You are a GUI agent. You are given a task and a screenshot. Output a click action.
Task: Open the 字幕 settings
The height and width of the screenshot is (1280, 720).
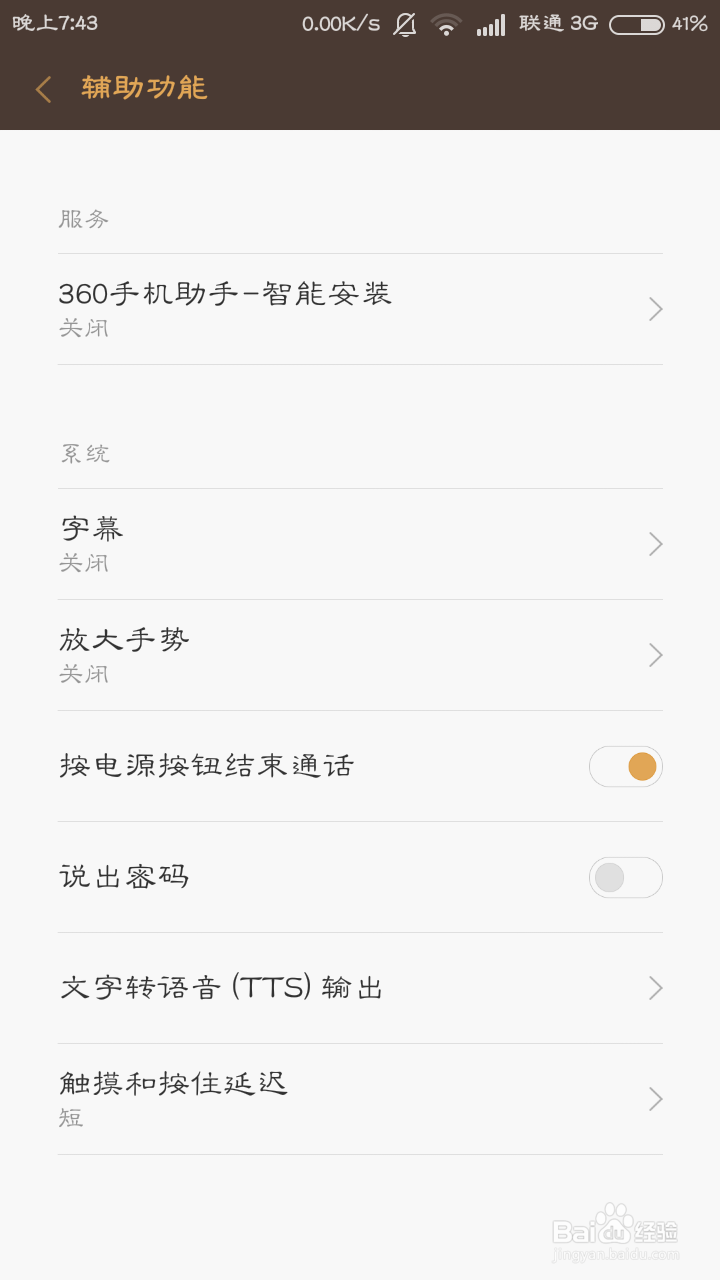pos(360,544)
